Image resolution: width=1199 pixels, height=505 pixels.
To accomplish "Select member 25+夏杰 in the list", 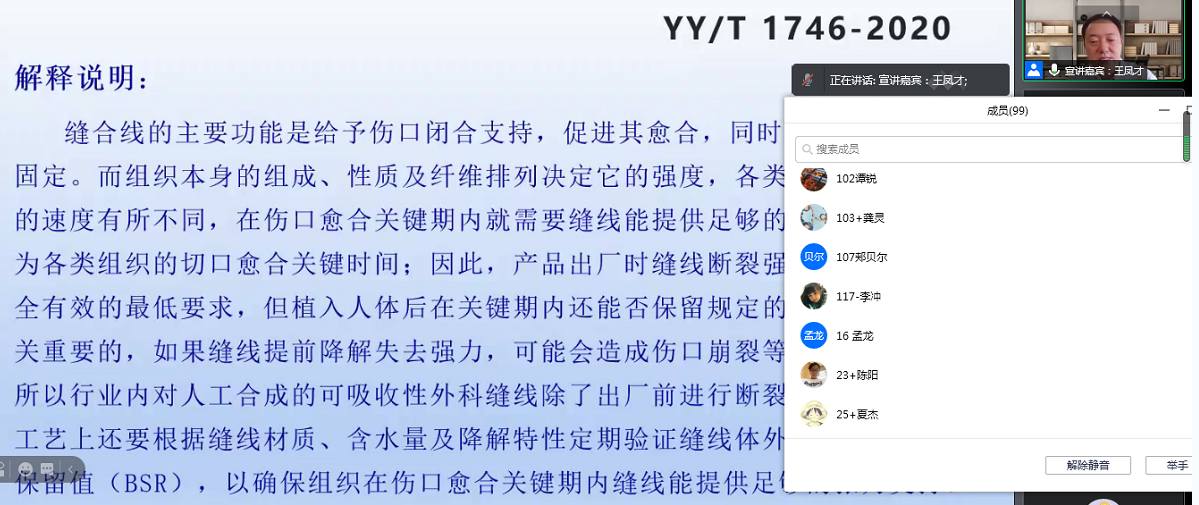I will point(858,413).
